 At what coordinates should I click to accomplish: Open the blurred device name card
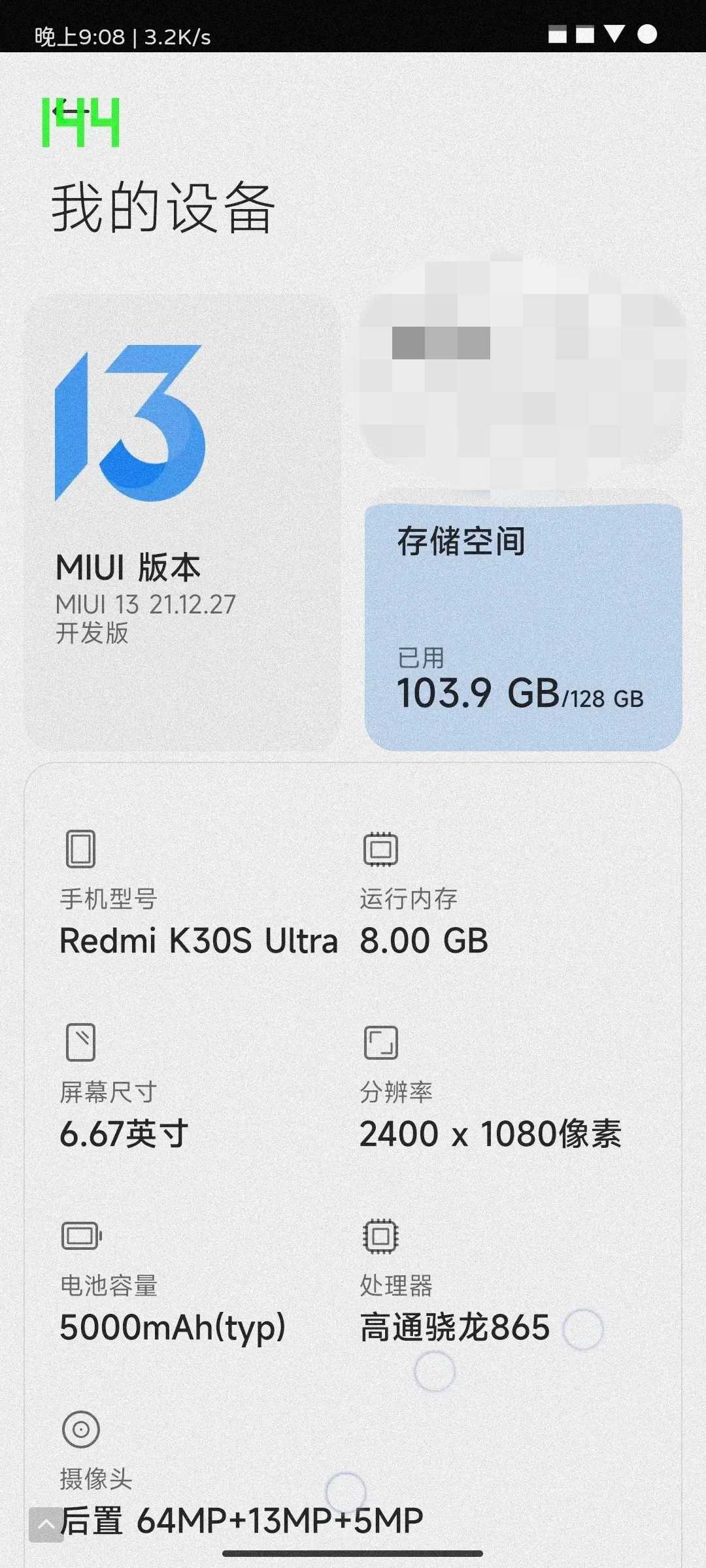pyautogui.click(x=523, y=379)
